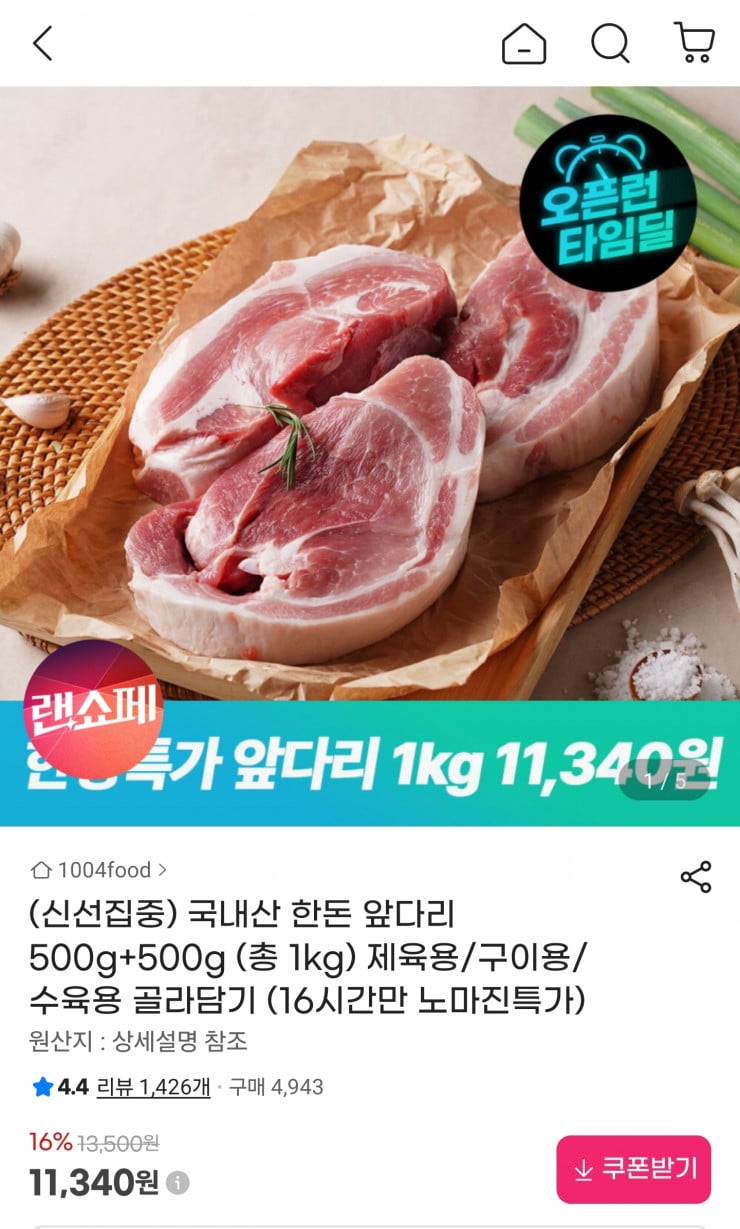The height and width of the screenshot is (1229, 740).
Task: Go back to the previous page
Action: pyautogui.click(x=42, y=44)
